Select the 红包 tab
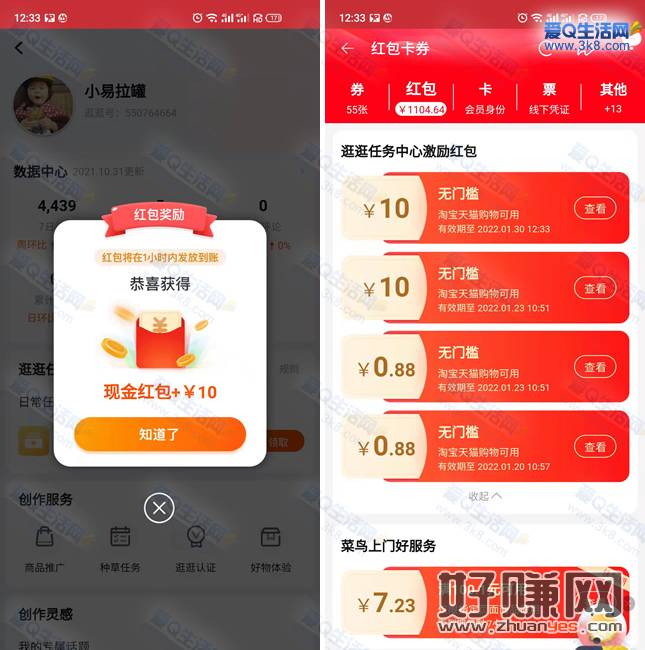The image size is (645, 650). pyautogui.click(x=421, y=97)
